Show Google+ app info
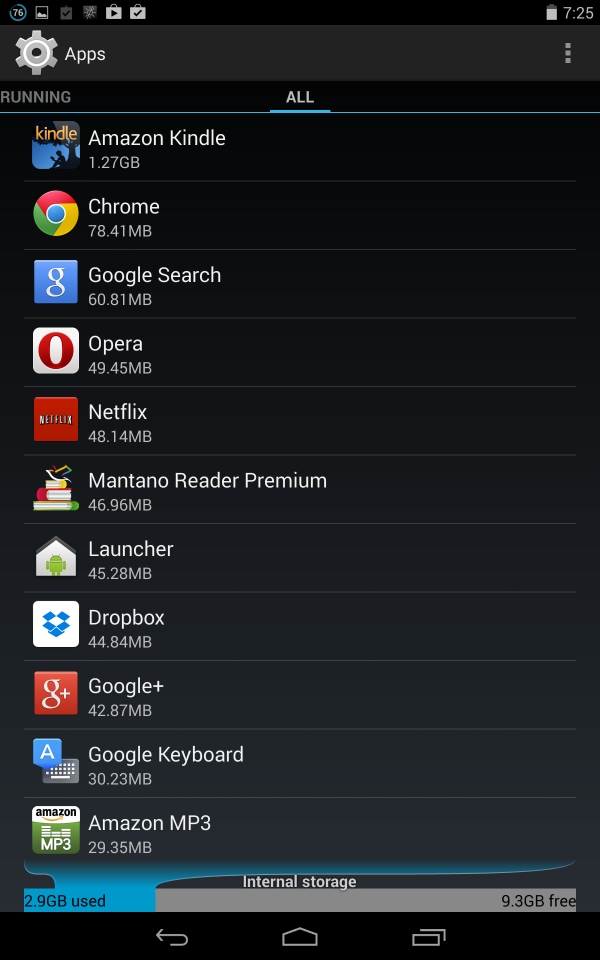Screen dimensions: 600x960 [300, 695]
